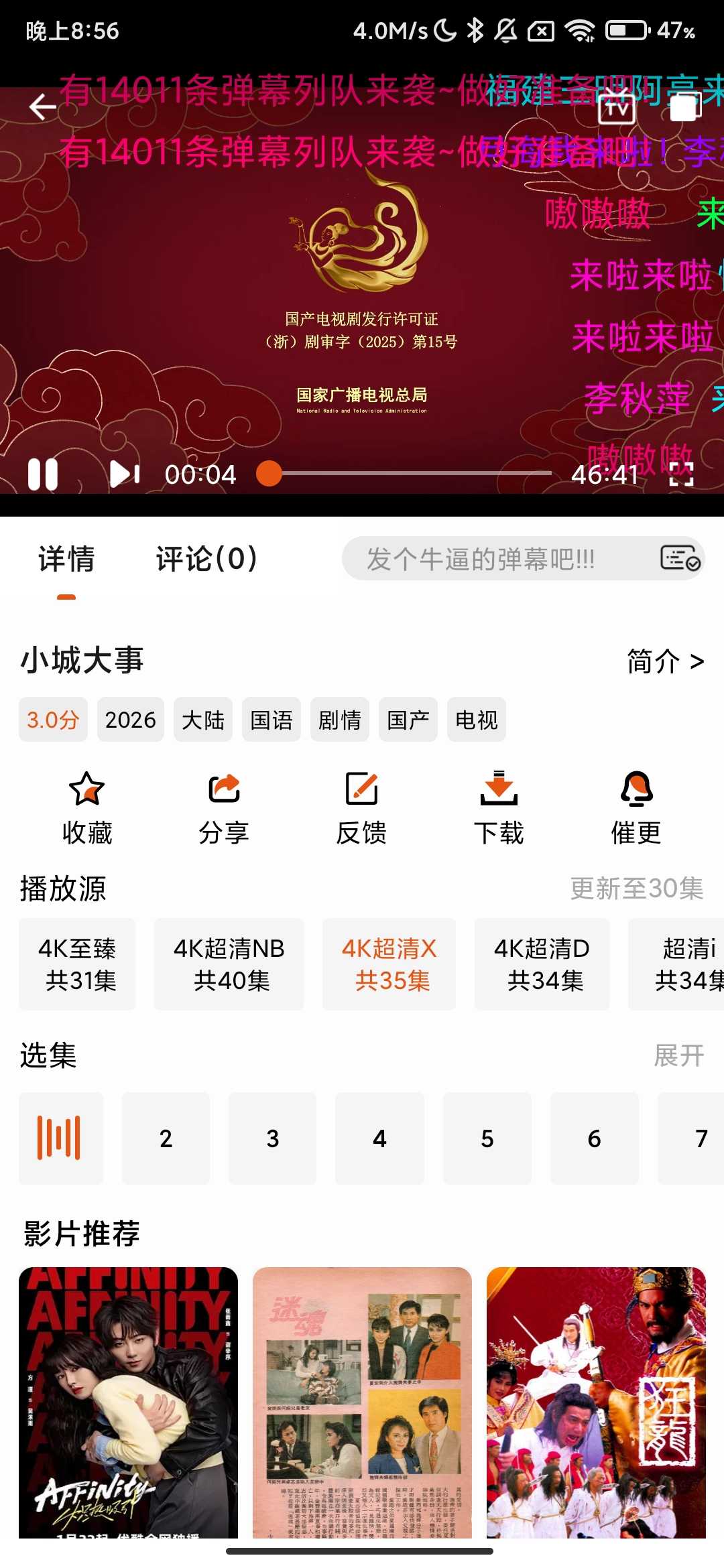Viewport: 724px width, 1568px height.
Task: Expand the 简介 synopsis section
Action: coord(666,661)
